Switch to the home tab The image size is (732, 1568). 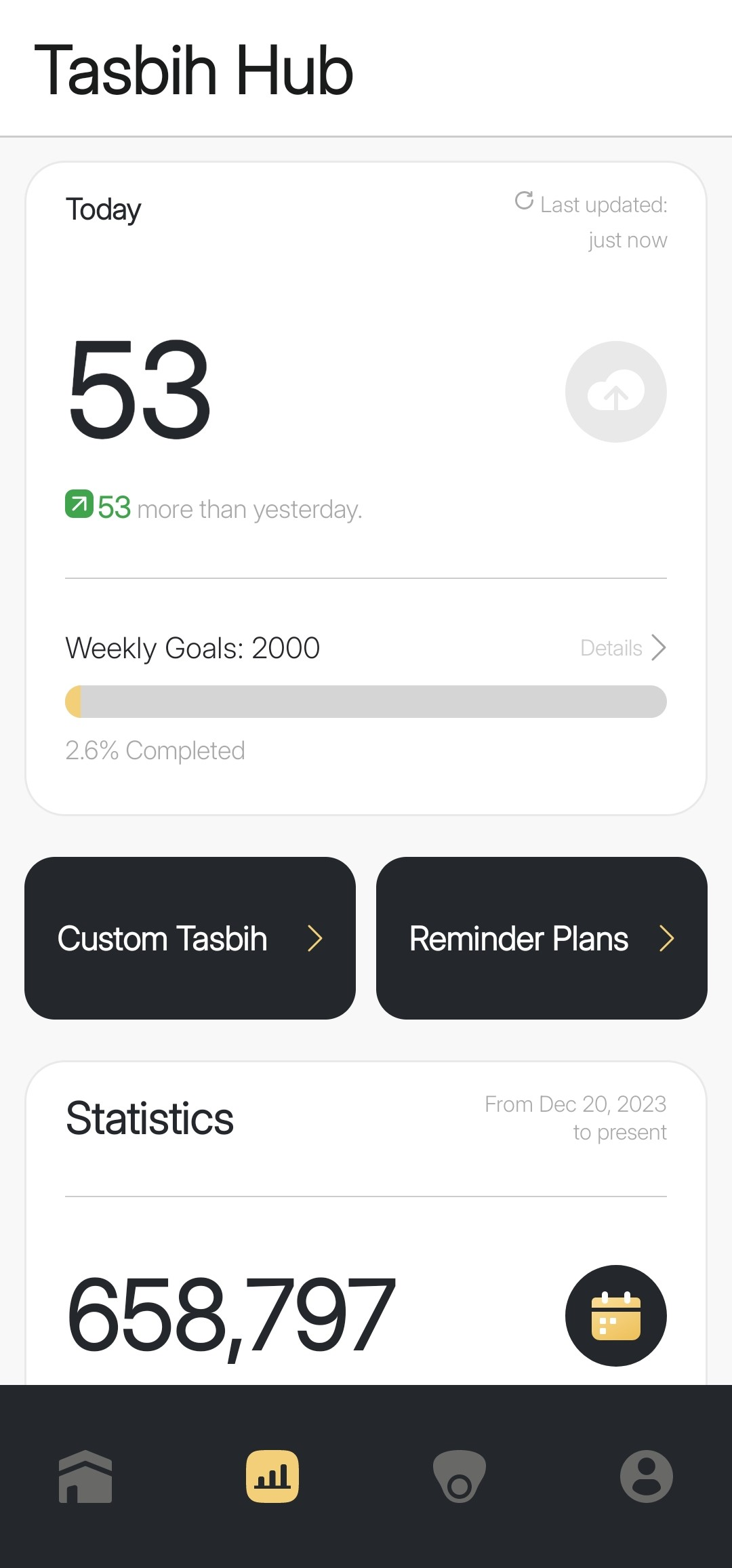[x=85, y=1476]
